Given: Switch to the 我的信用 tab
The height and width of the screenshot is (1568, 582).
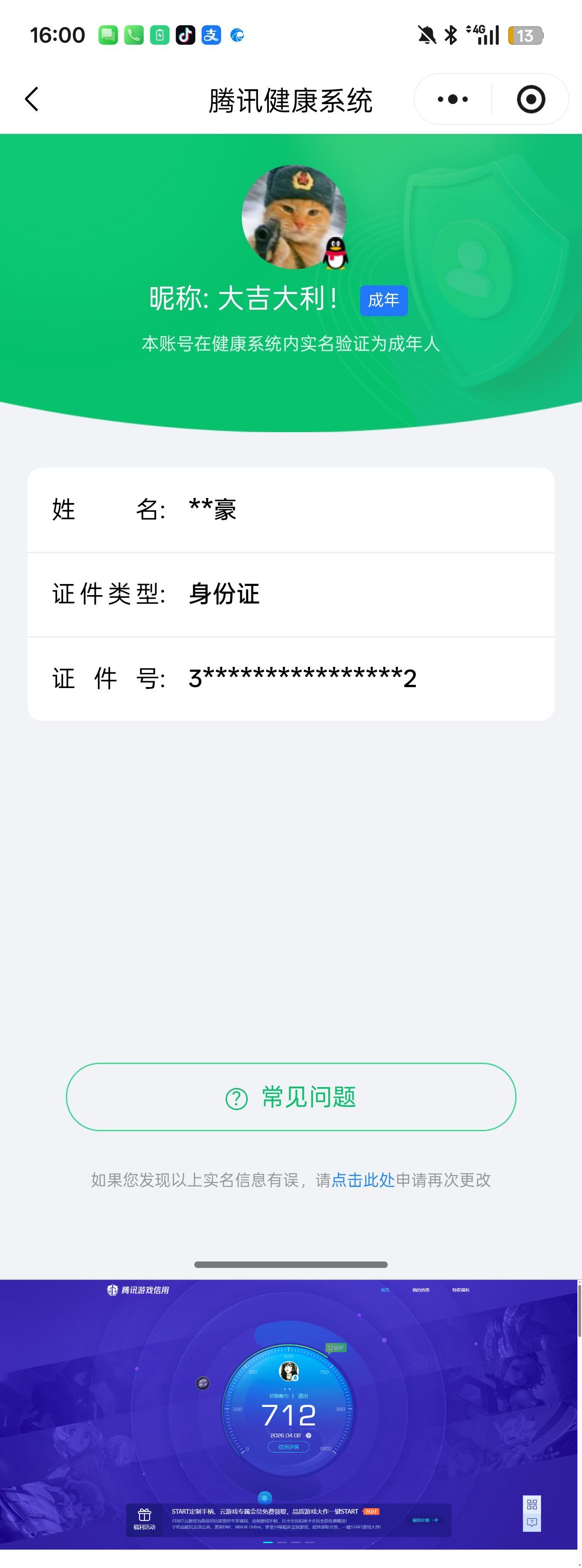Looking at the screenshot, I should (421, 1290).
